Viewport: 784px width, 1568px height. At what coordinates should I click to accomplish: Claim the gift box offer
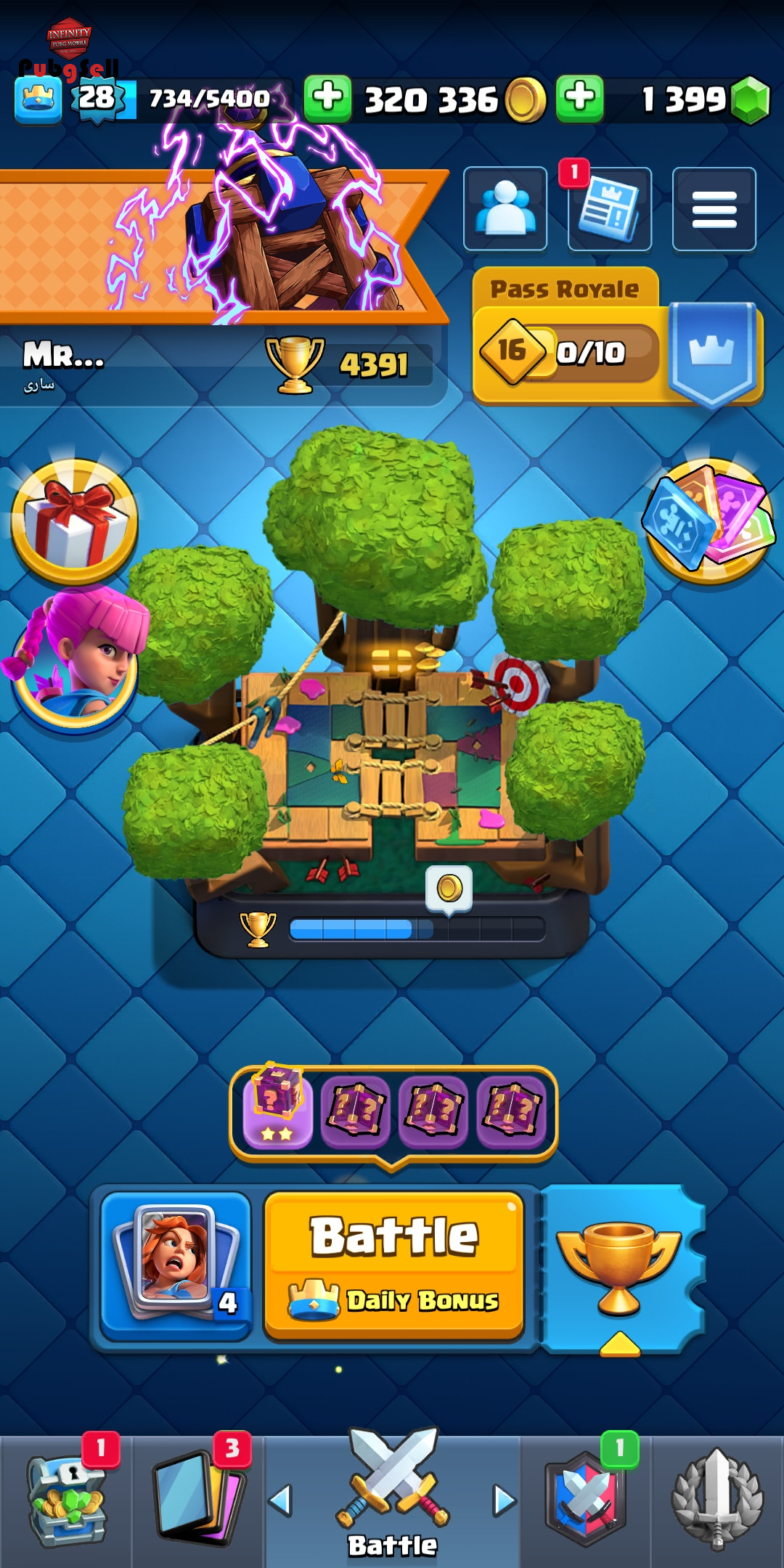pyautogui.click(x=75, y=521)
